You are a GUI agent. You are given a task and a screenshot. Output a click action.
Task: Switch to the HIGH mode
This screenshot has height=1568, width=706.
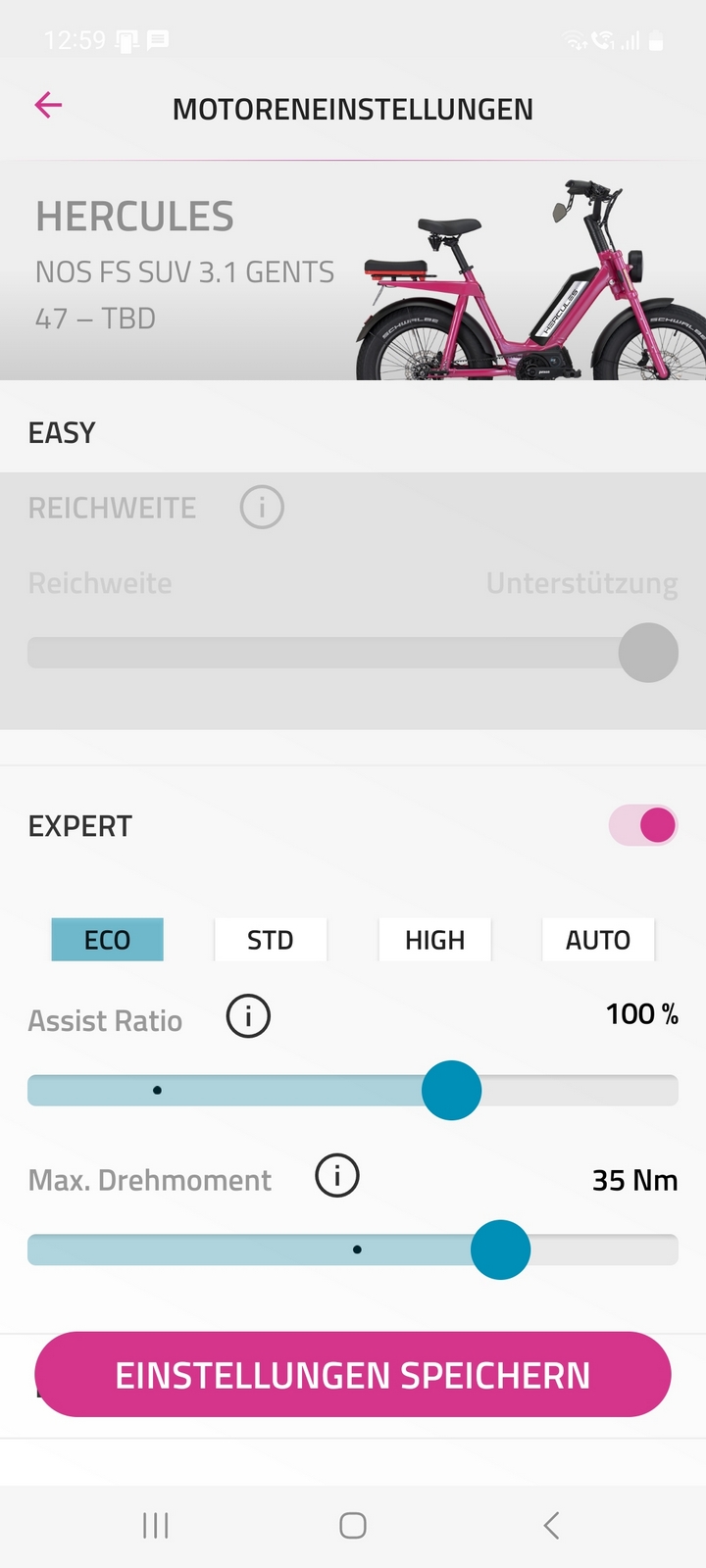coord(434,940)
